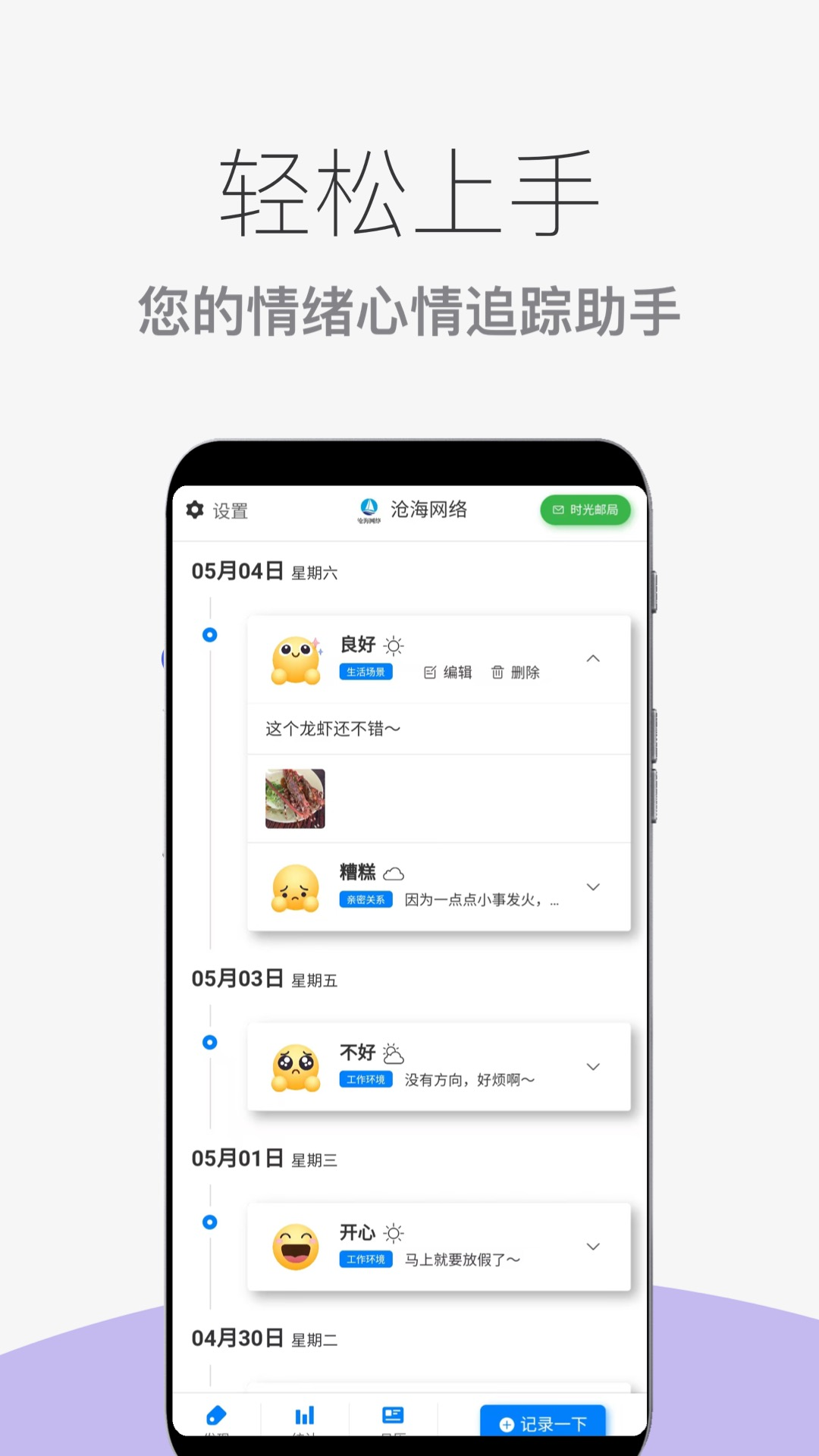The image size is (819, 1456).
Task: Expand the 开心 mood card
Action: pos(595,1246)
